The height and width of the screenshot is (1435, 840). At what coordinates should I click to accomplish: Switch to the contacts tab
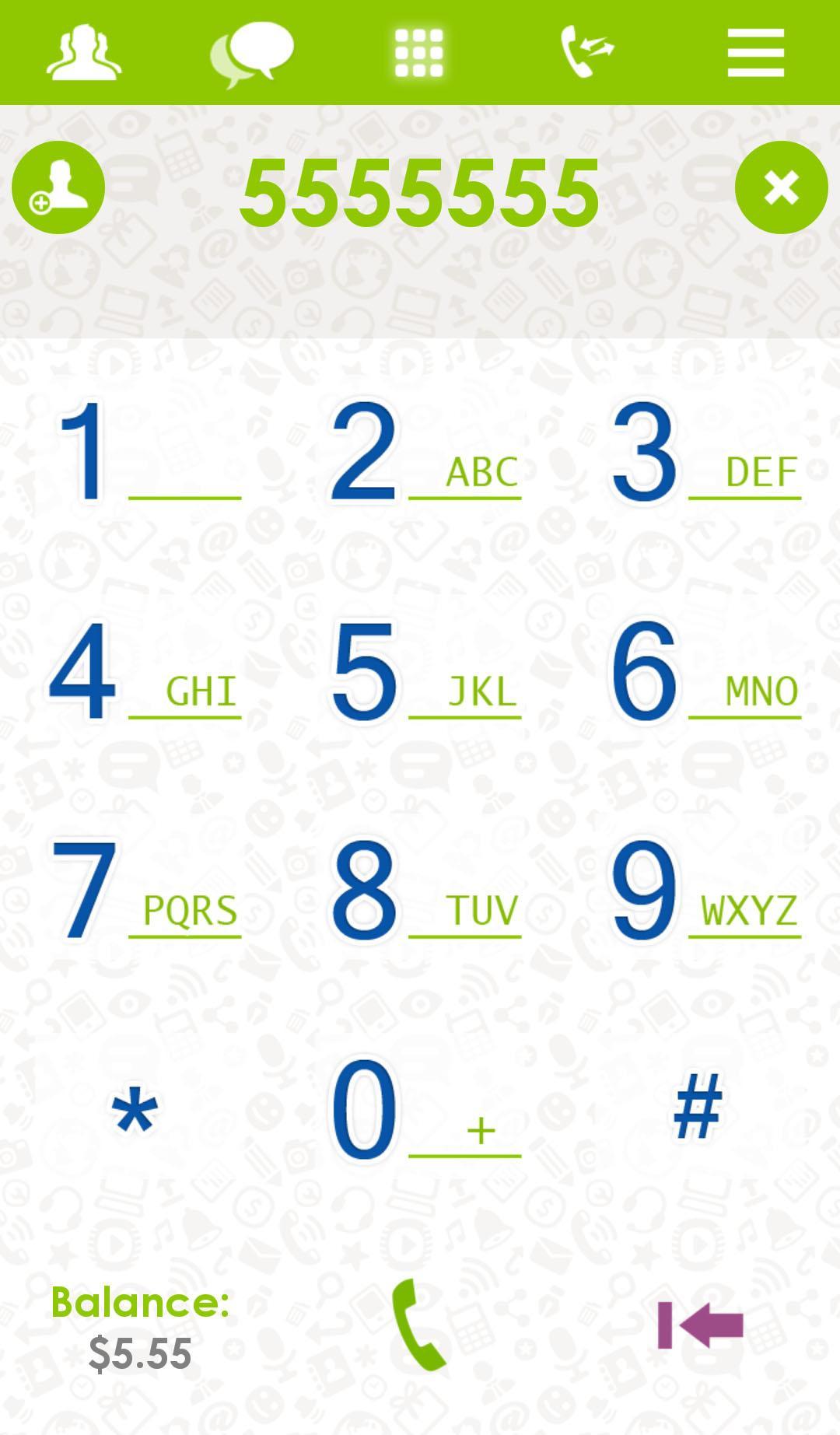pos(84,52)
